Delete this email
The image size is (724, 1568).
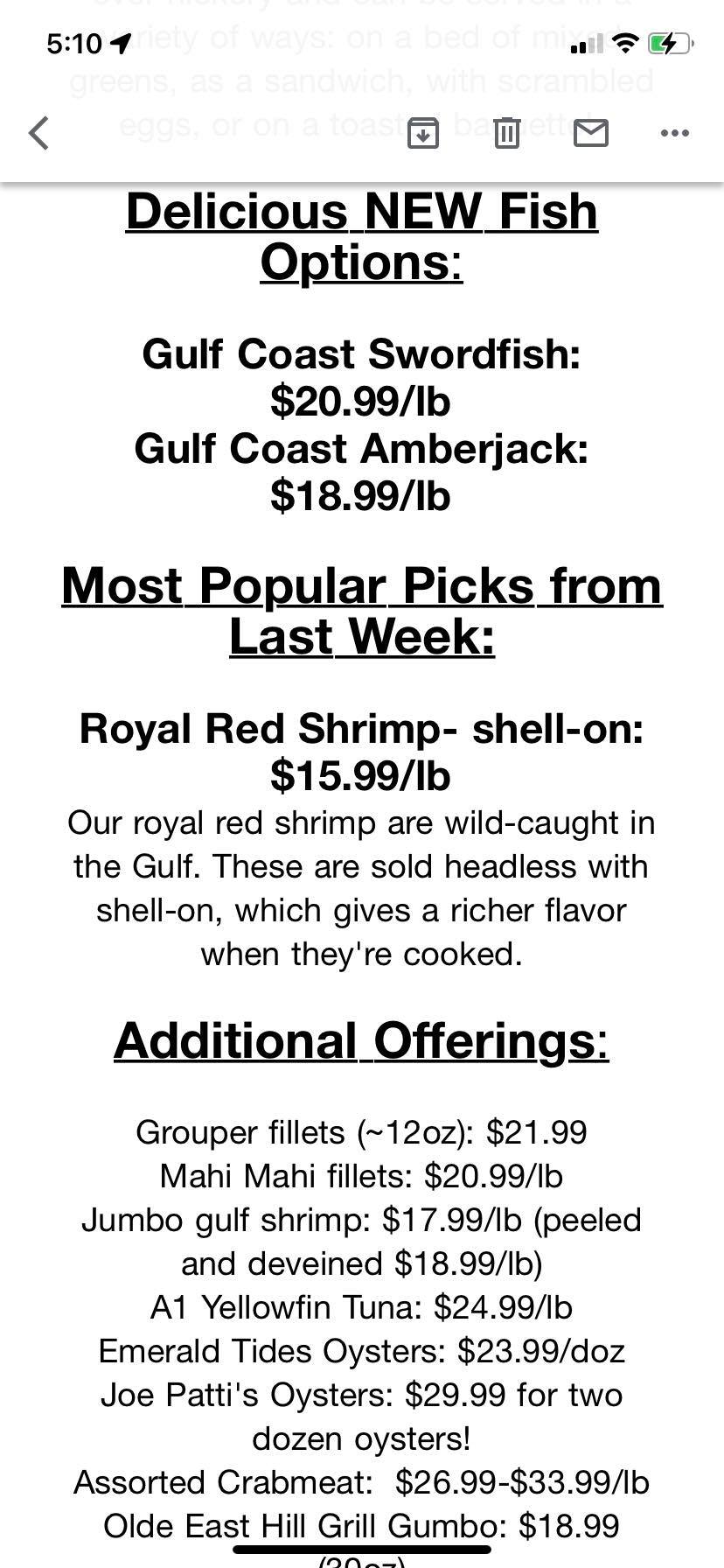(506, 133)
